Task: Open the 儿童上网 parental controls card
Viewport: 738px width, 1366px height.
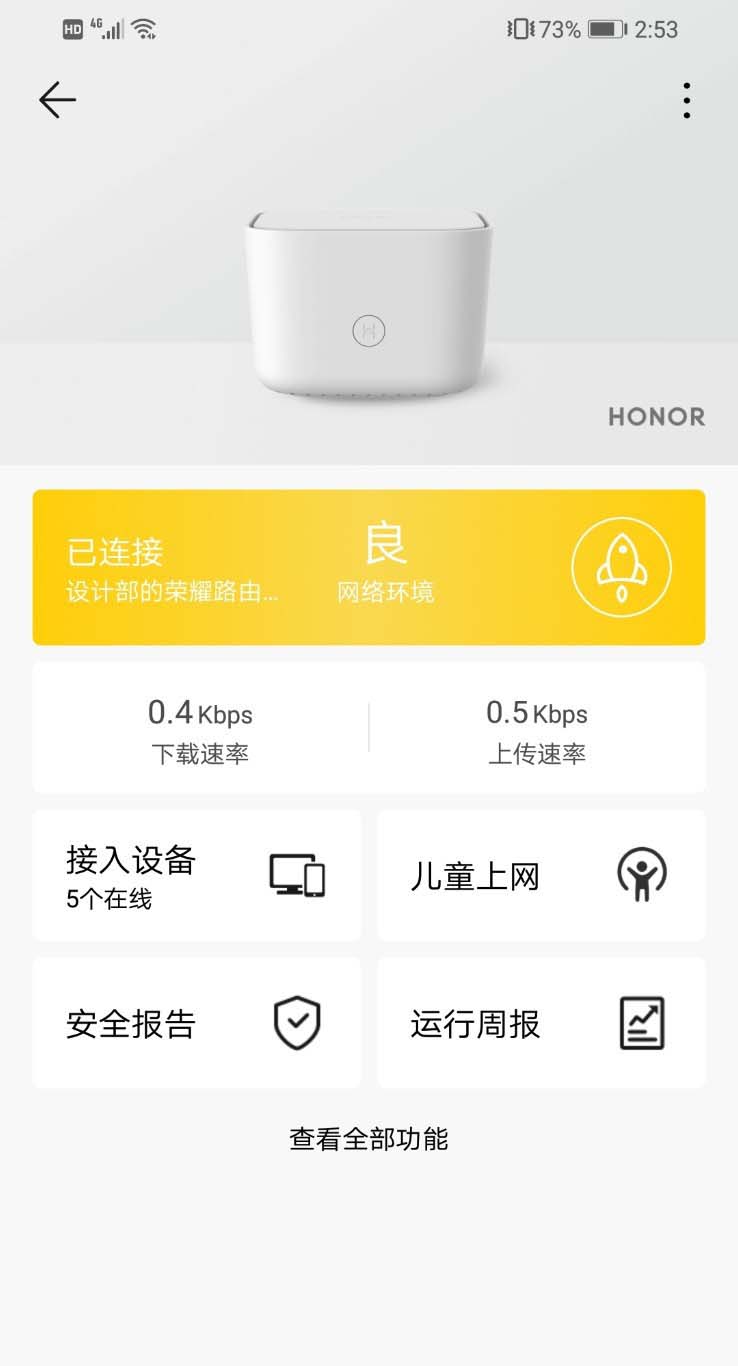Action: pos(540,875)
